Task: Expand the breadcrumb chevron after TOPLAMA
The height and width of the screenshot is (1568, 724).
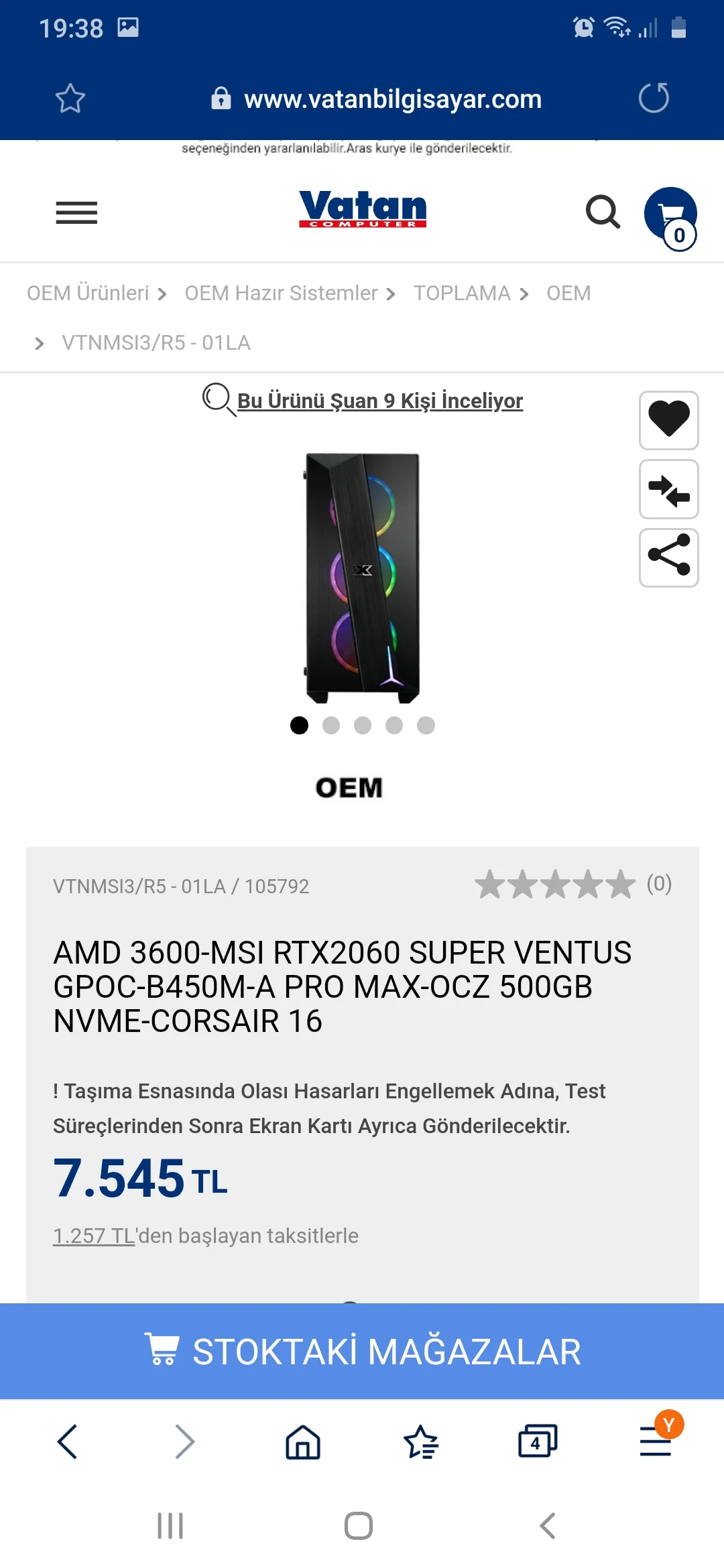Action: pyautogui.click(x=526, y=293)
